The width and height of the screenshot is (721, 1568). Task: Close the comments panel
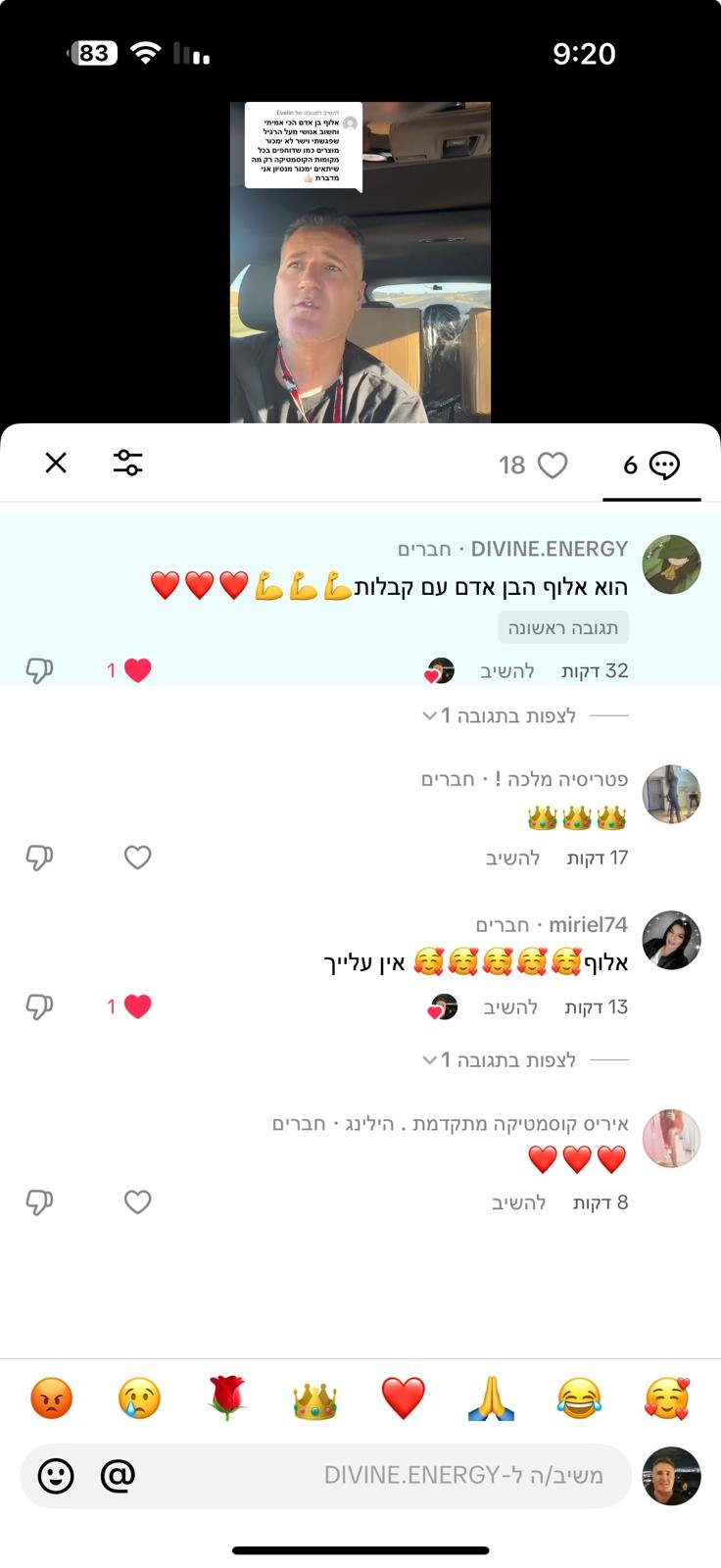coord(56,463)
